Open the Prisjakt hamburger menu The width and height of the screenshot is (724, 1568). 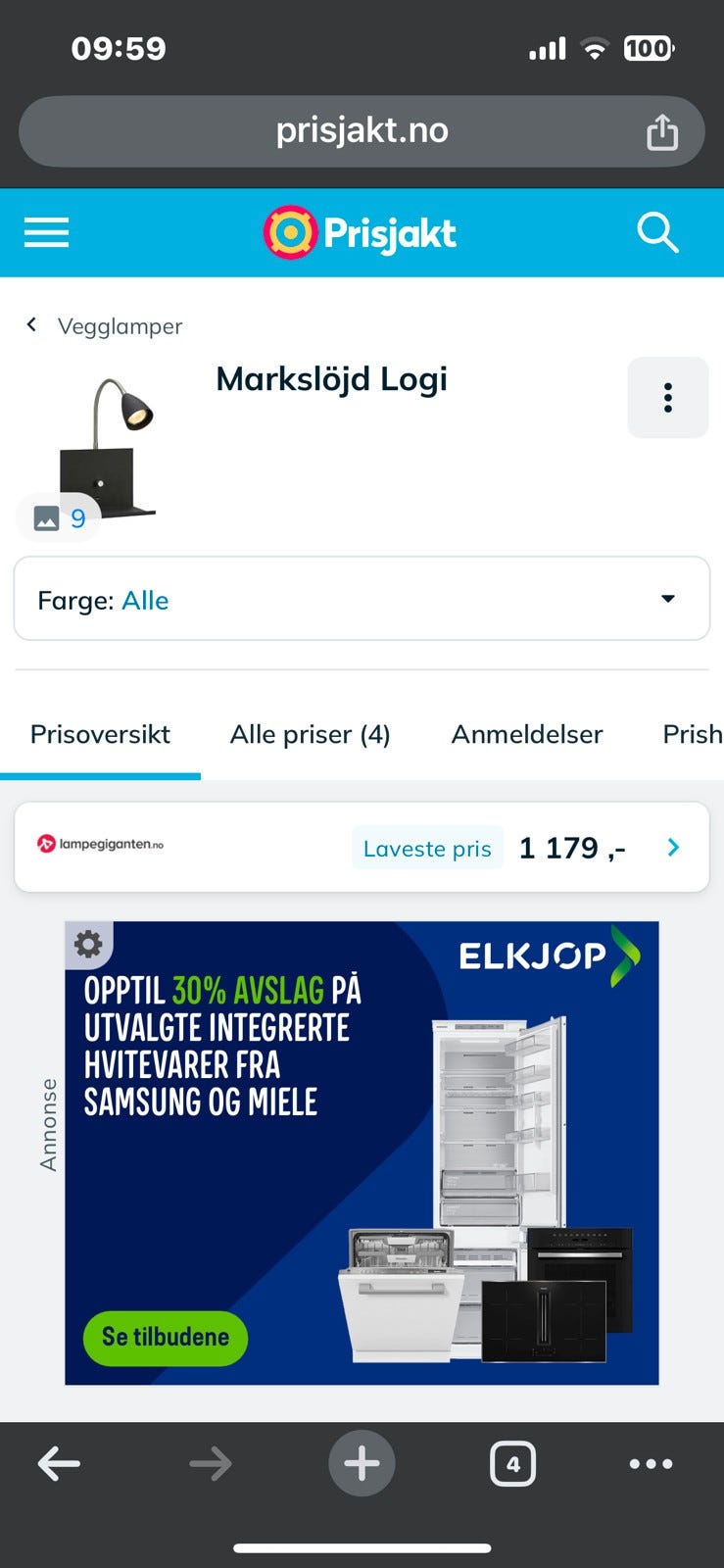(x=45, y=232)
